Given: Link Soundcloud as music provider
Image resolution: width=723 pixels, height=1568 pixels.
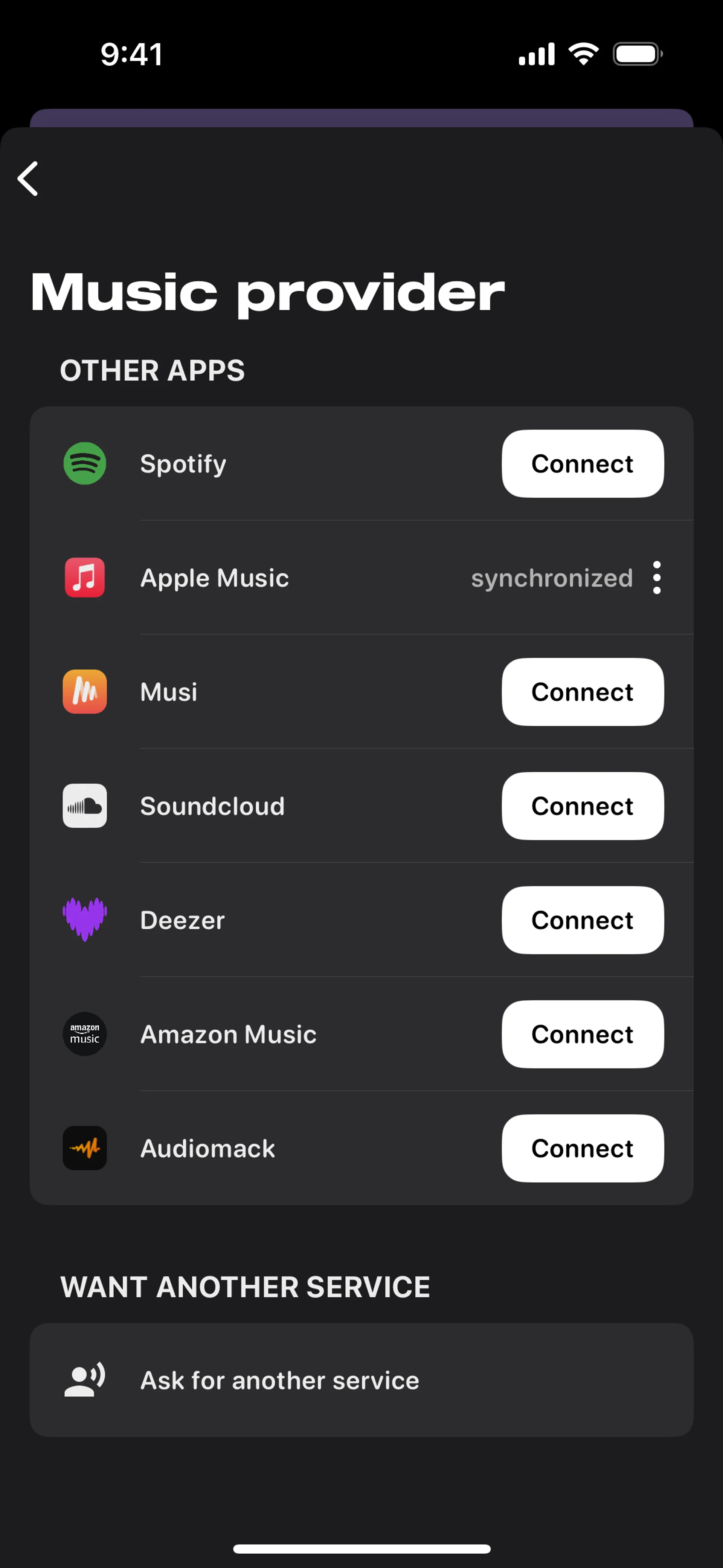Looking at the screenshot, I should pos(582,806).
